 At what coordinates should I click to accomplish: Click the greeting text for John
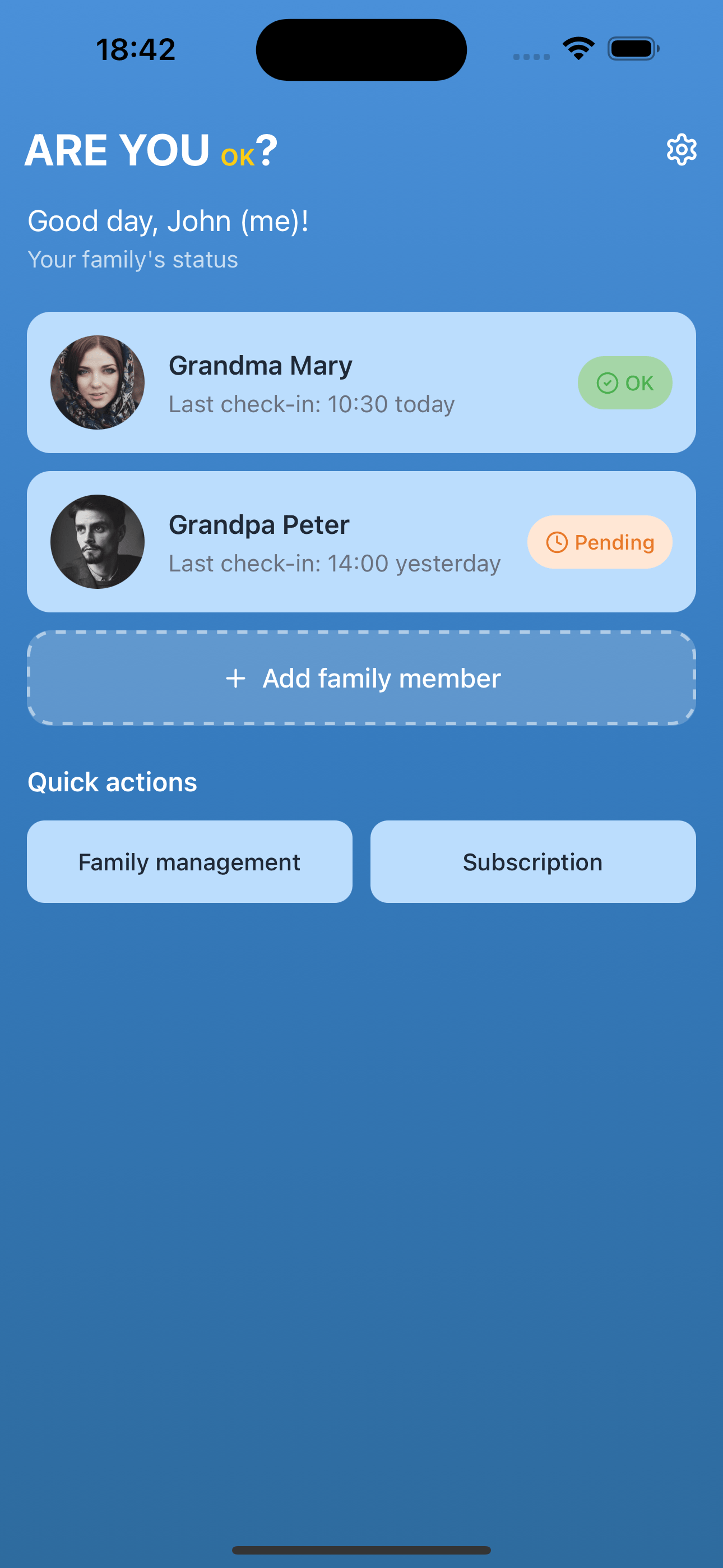click(x=168, y=221)
